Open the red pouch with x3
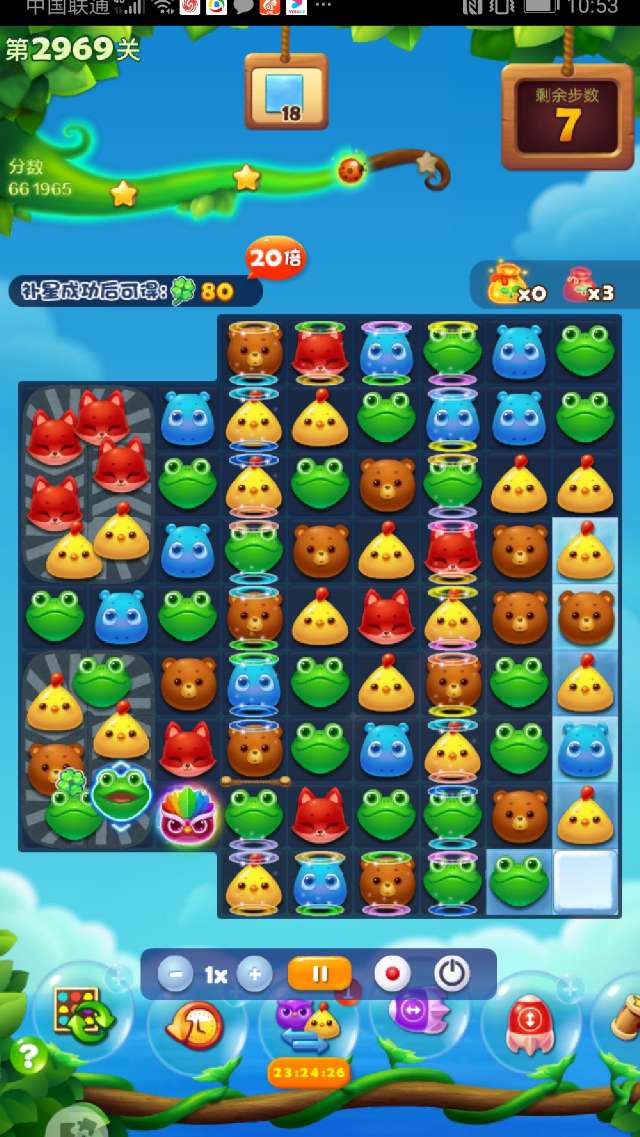This screenshot has height=1137, width=640. 580,283
